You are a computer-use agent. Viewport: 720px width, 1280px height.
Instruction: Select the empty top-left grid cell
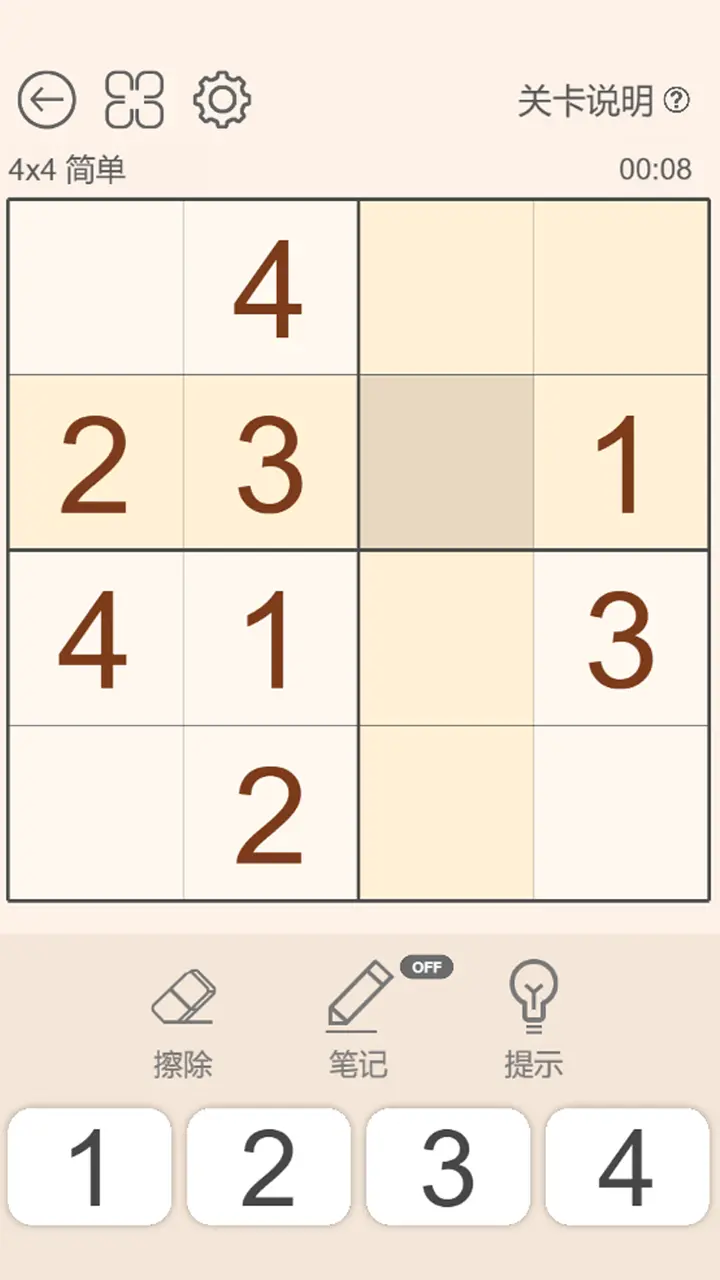coord(96,287)
